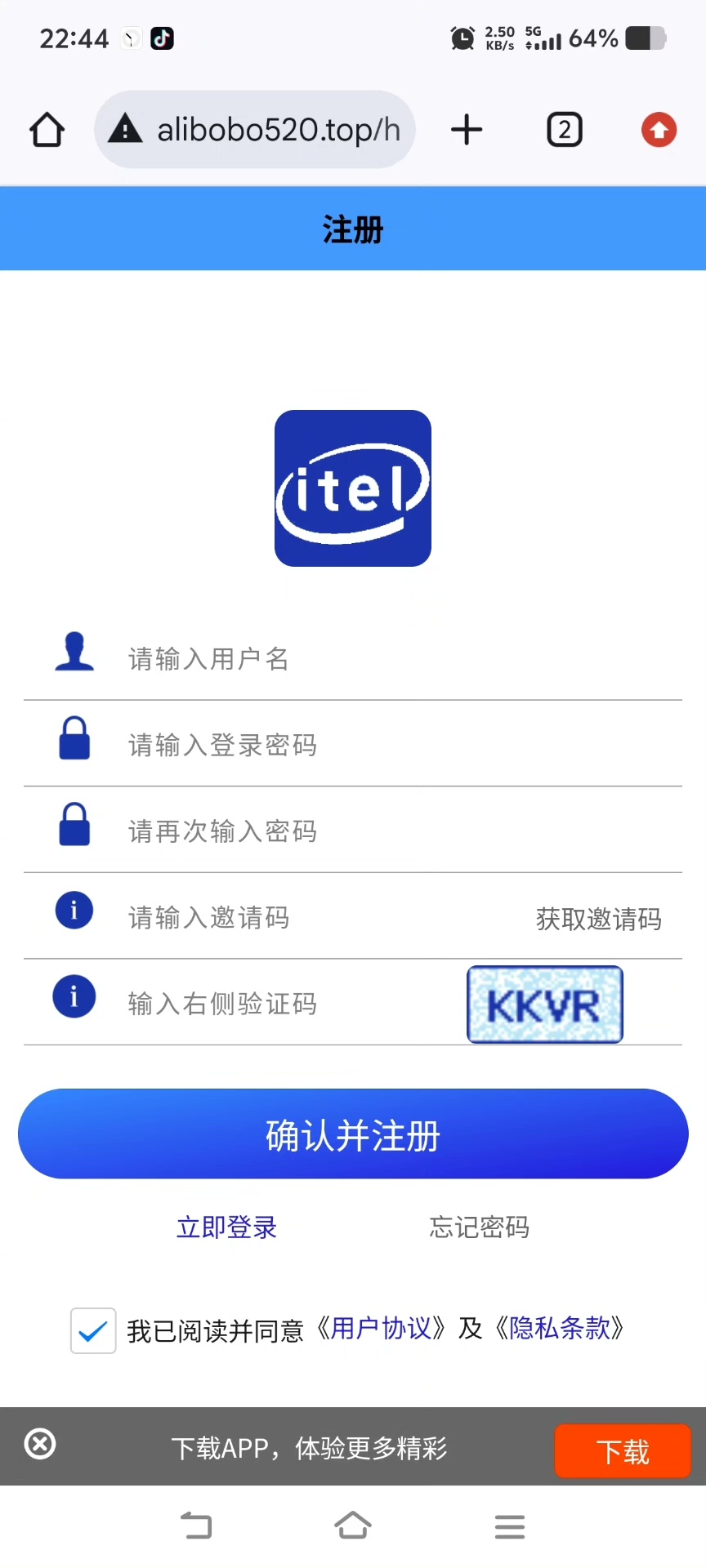The width and height of the screenshot is (706, 1568).
Task: Tap the orange 下载 download button
Action: point(623,1451)
